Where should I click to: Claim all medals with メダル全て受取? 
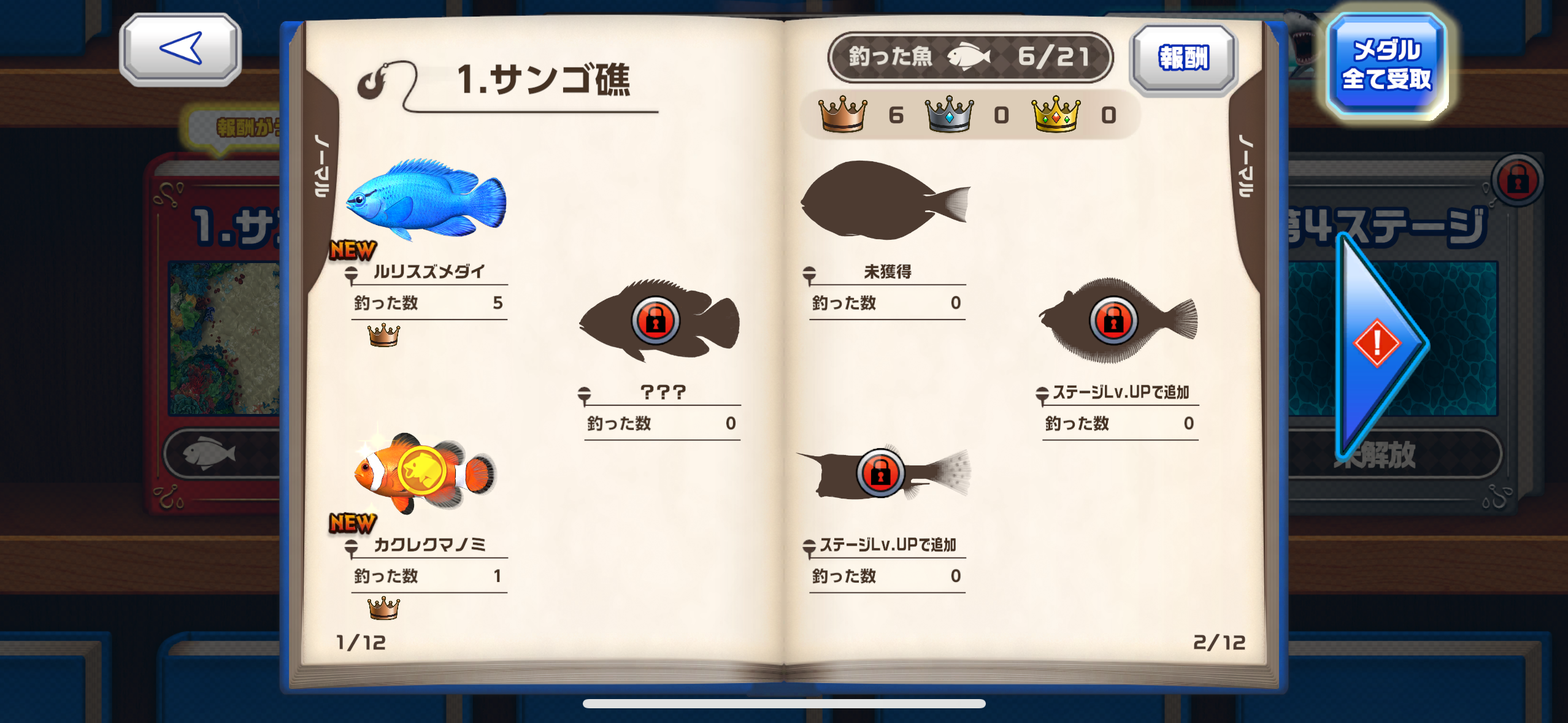pos(1386,65)
